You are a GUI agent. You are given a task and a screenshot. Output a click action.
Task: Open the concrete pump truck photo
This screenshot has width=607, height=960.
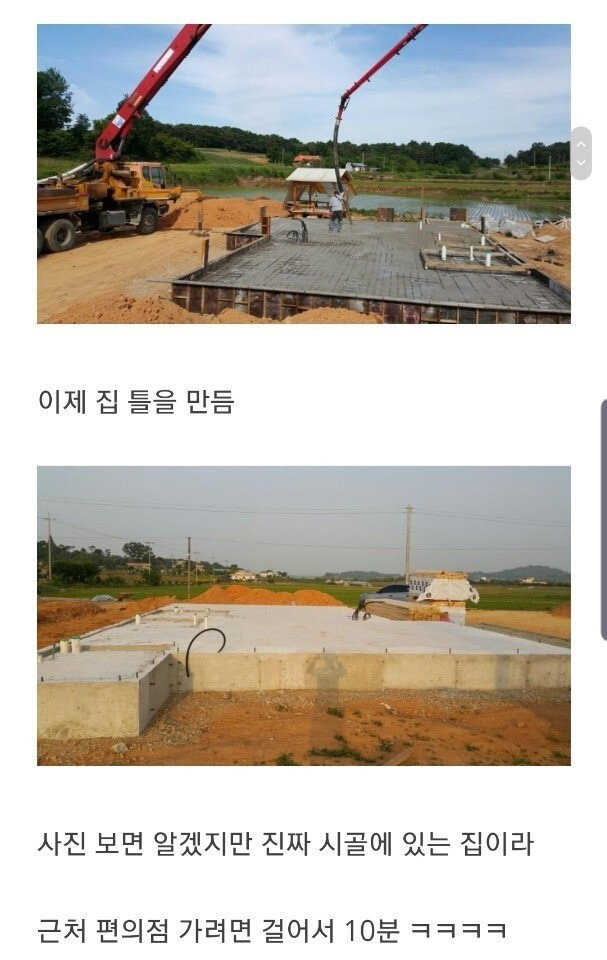coord(303,173)
